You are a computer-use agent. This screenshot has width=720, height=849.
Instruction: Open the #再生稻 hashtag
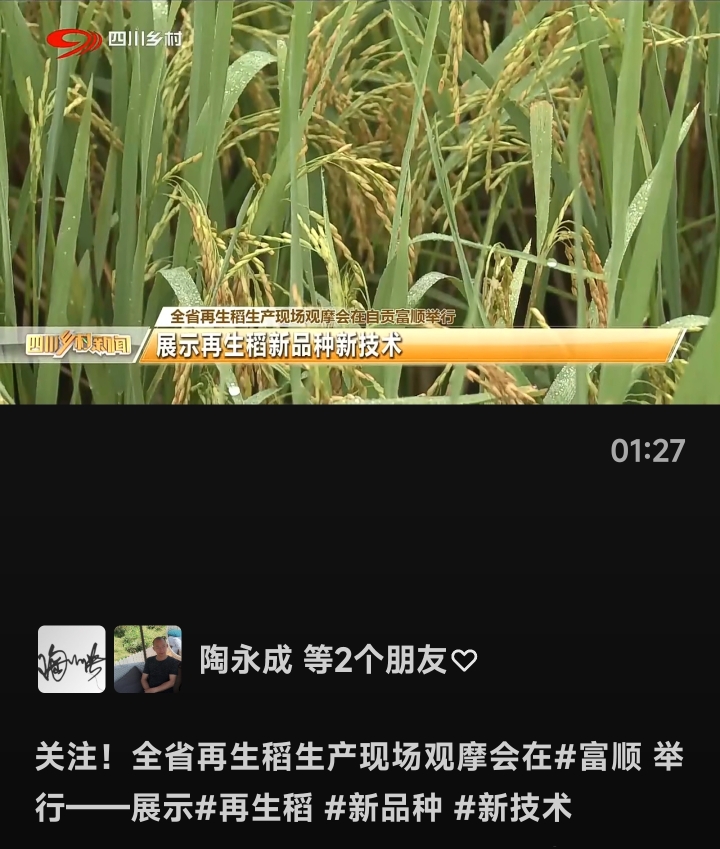click(253, 808)
